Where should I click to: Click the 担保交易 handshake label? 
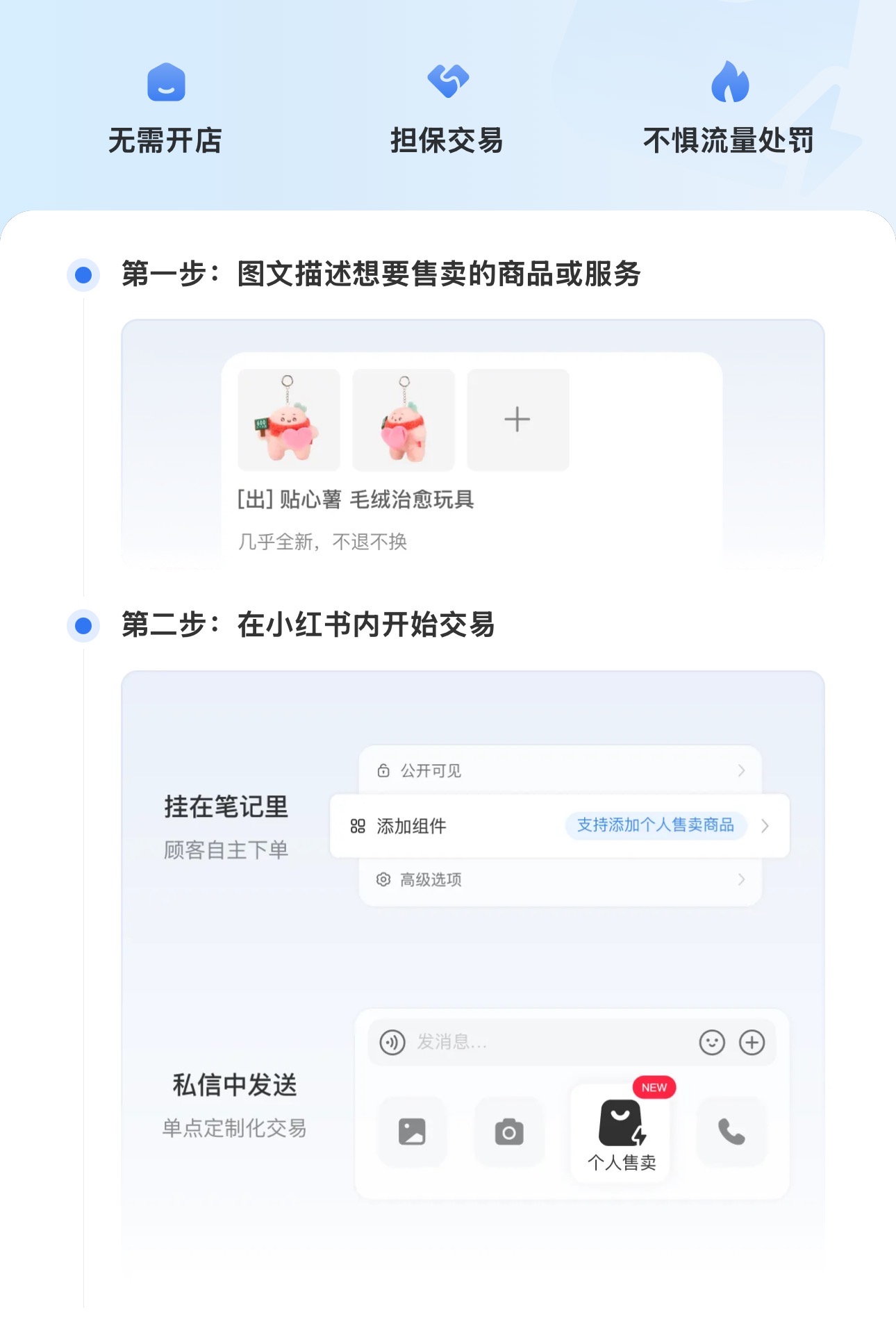click(x=448, y=141)
